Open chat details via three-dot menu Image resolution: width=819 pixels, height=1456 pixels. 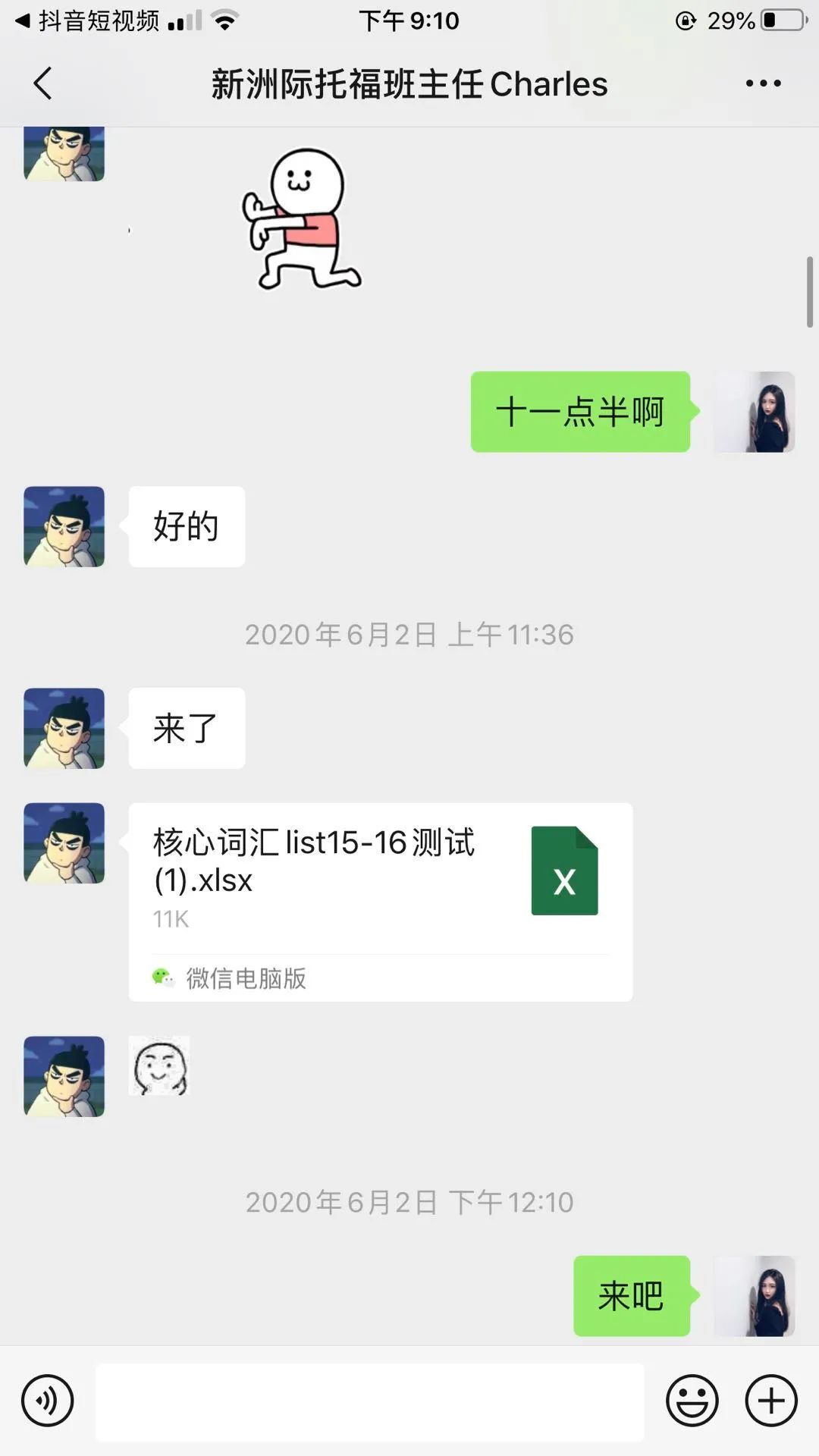click(763, 83)
